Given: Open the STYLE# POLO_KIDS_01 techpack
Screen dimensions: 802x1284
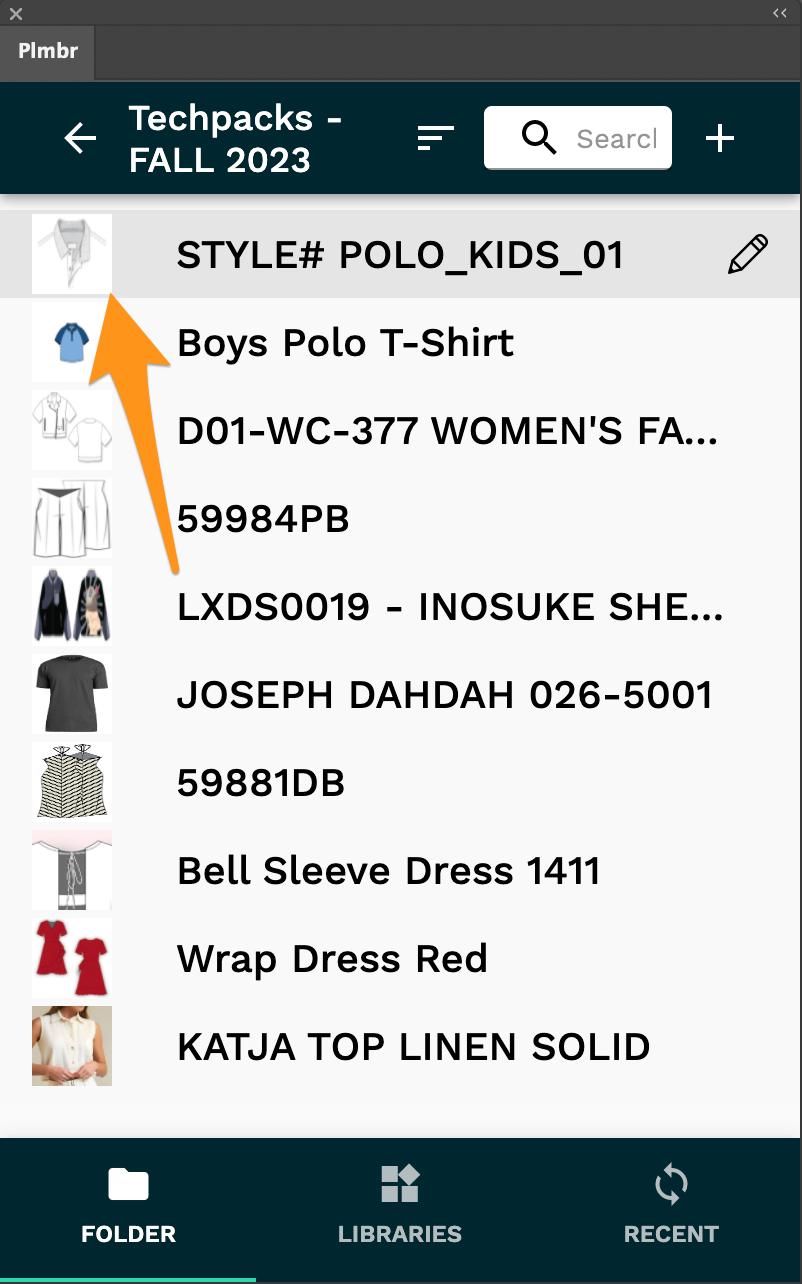Looking at the screenshot, I should click(400, 255).
